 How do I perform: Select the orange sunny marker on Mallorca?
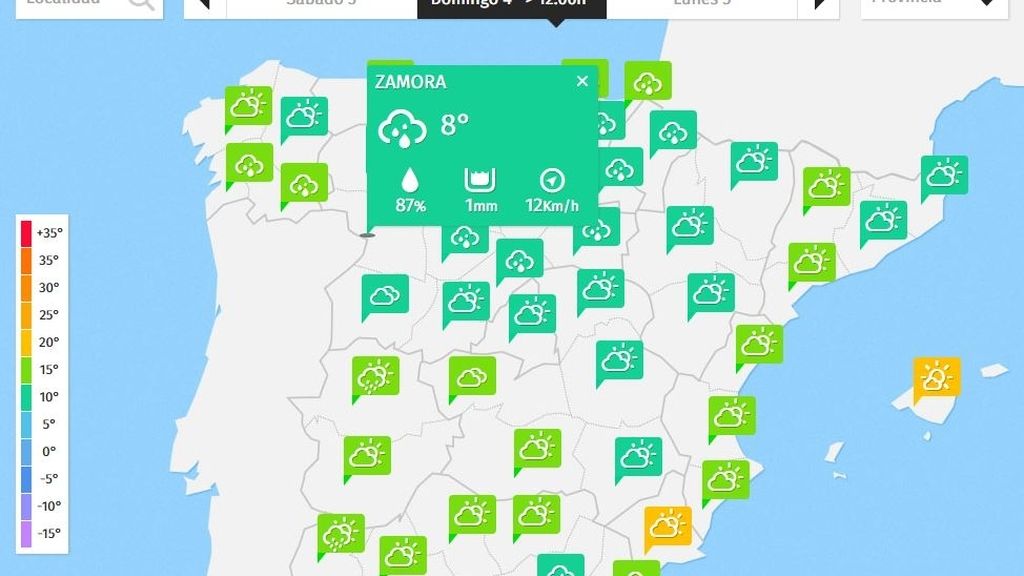(937, 376)
